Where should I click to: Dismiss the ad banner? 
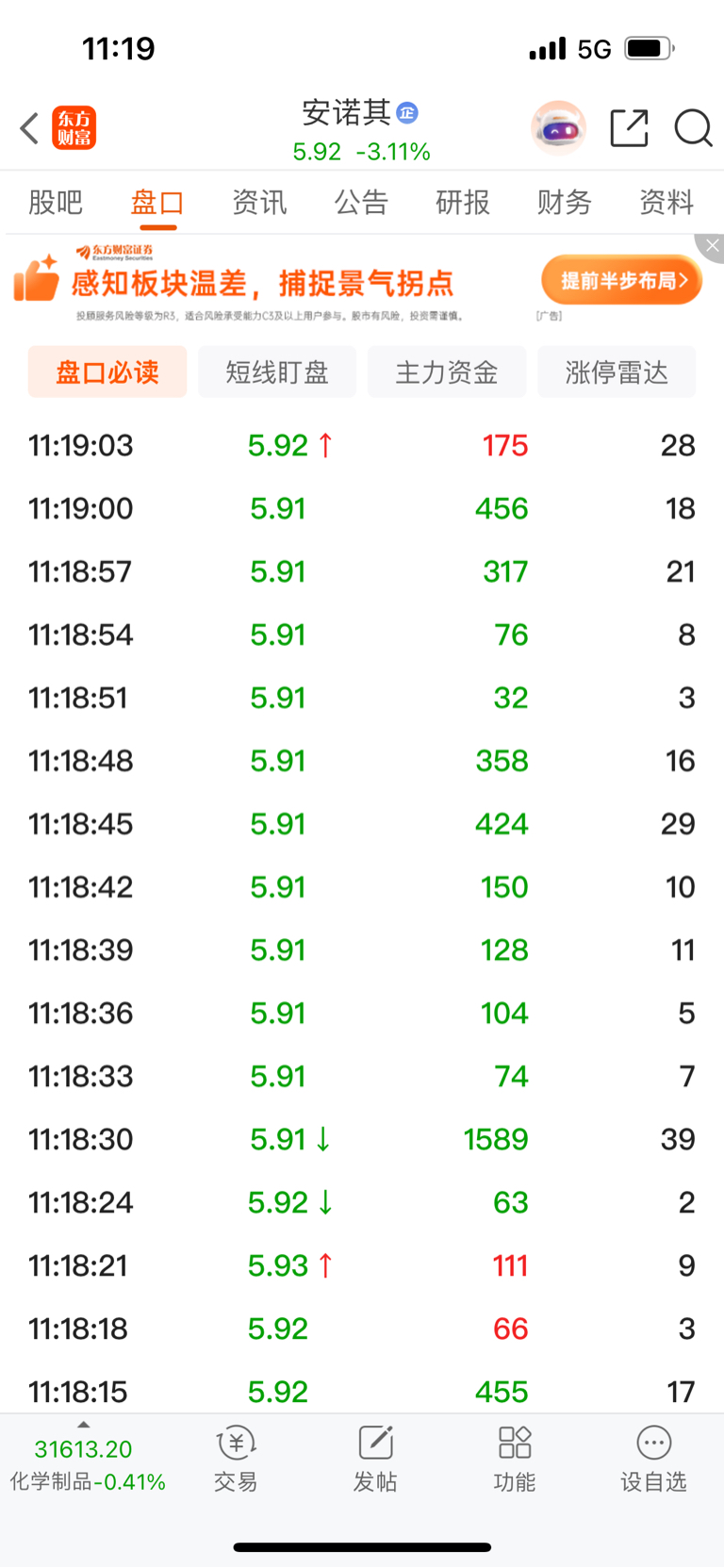click(711, 246)
